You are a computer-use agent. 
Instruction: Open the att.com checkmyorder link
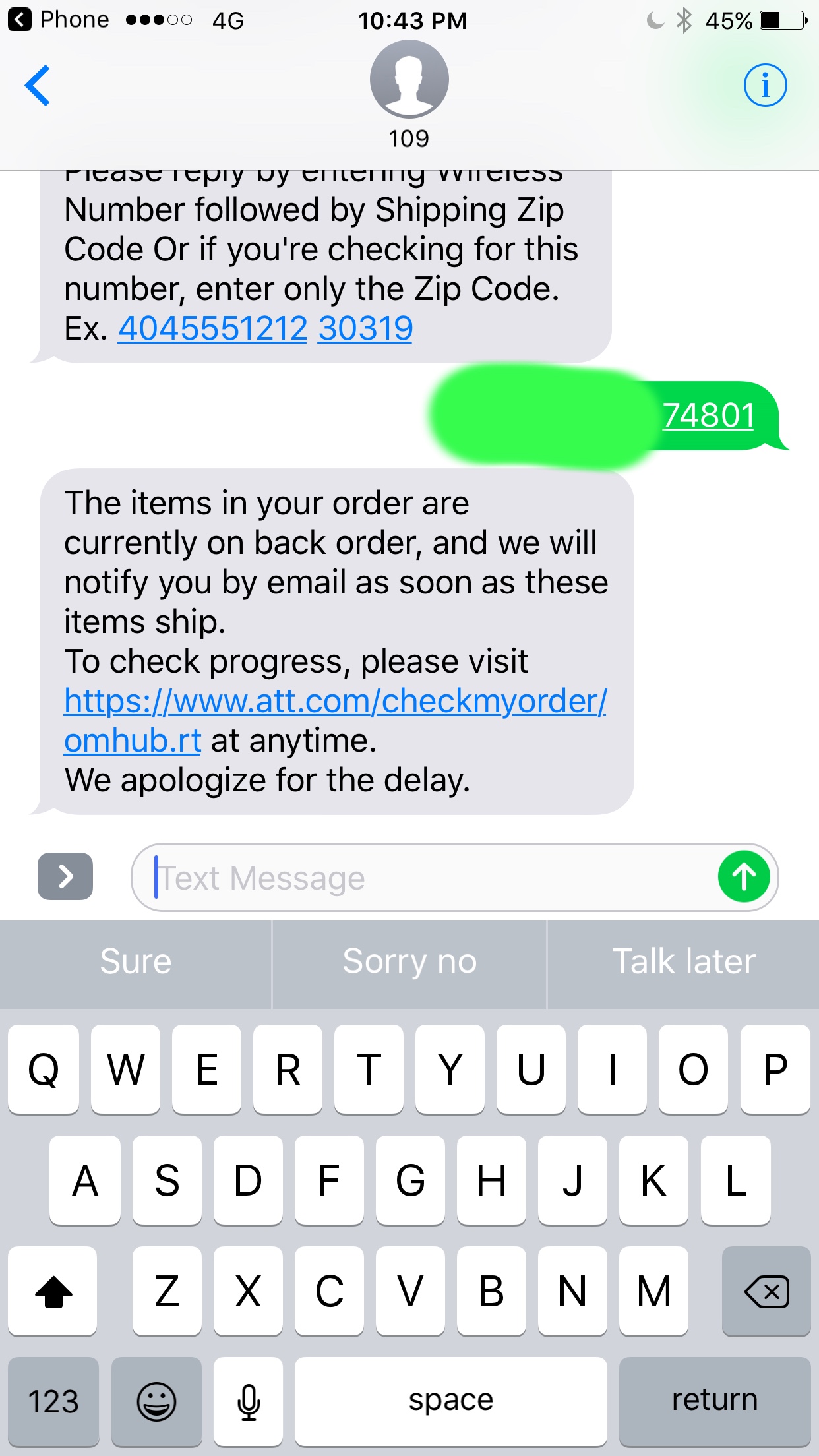pyautogui.click(x=335, y=720)
